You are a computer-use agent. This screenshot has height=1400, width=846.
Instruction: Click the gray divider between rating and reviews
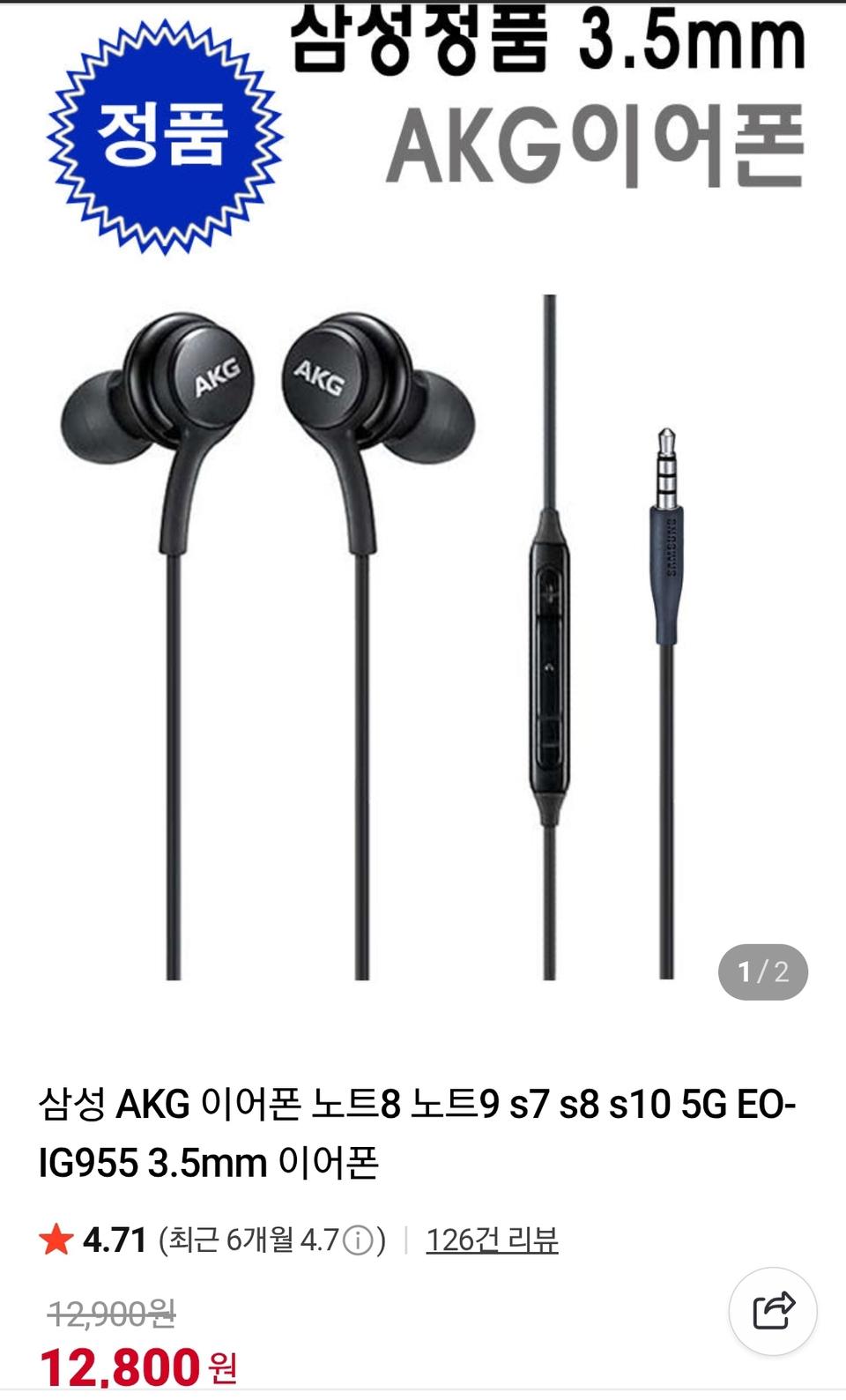pyautogui.click(x=405, y=1241)
